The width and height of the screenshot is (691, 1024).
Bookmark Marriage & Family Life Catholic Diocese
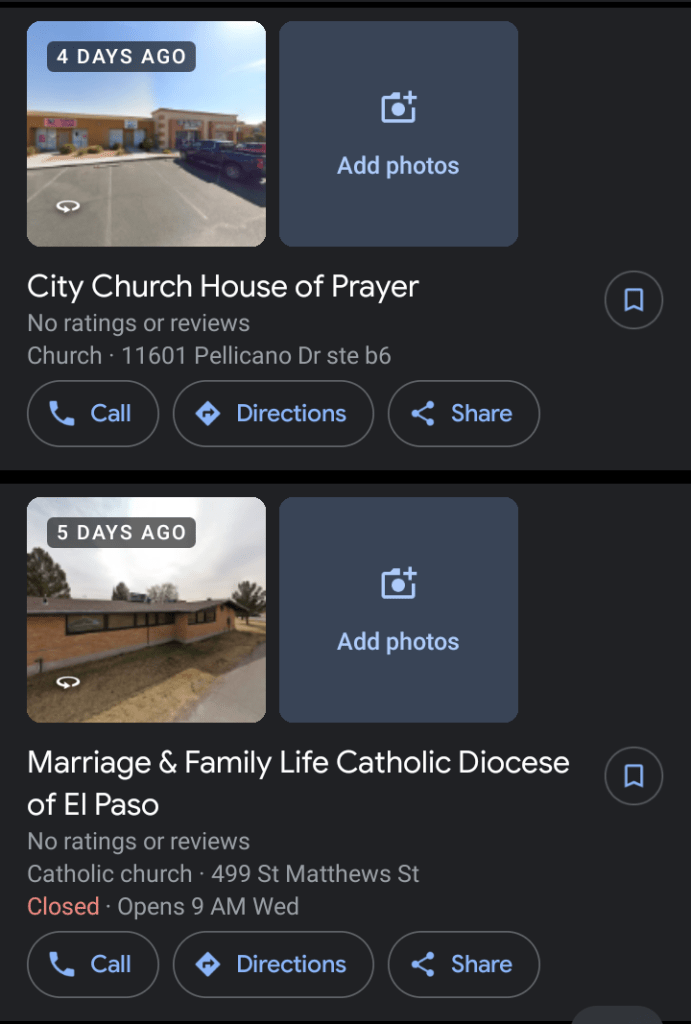[x=633, y=776]
